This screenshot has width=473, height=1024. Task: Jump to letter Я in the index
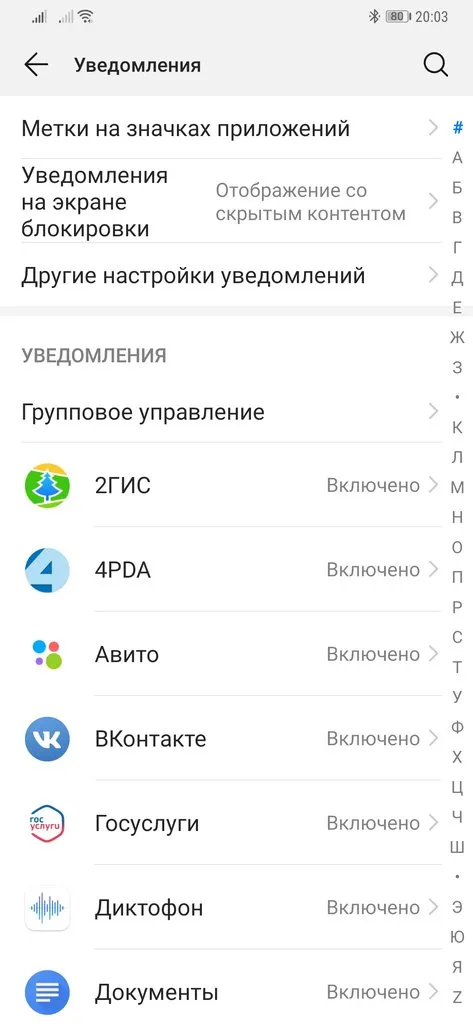coord(458,967)
